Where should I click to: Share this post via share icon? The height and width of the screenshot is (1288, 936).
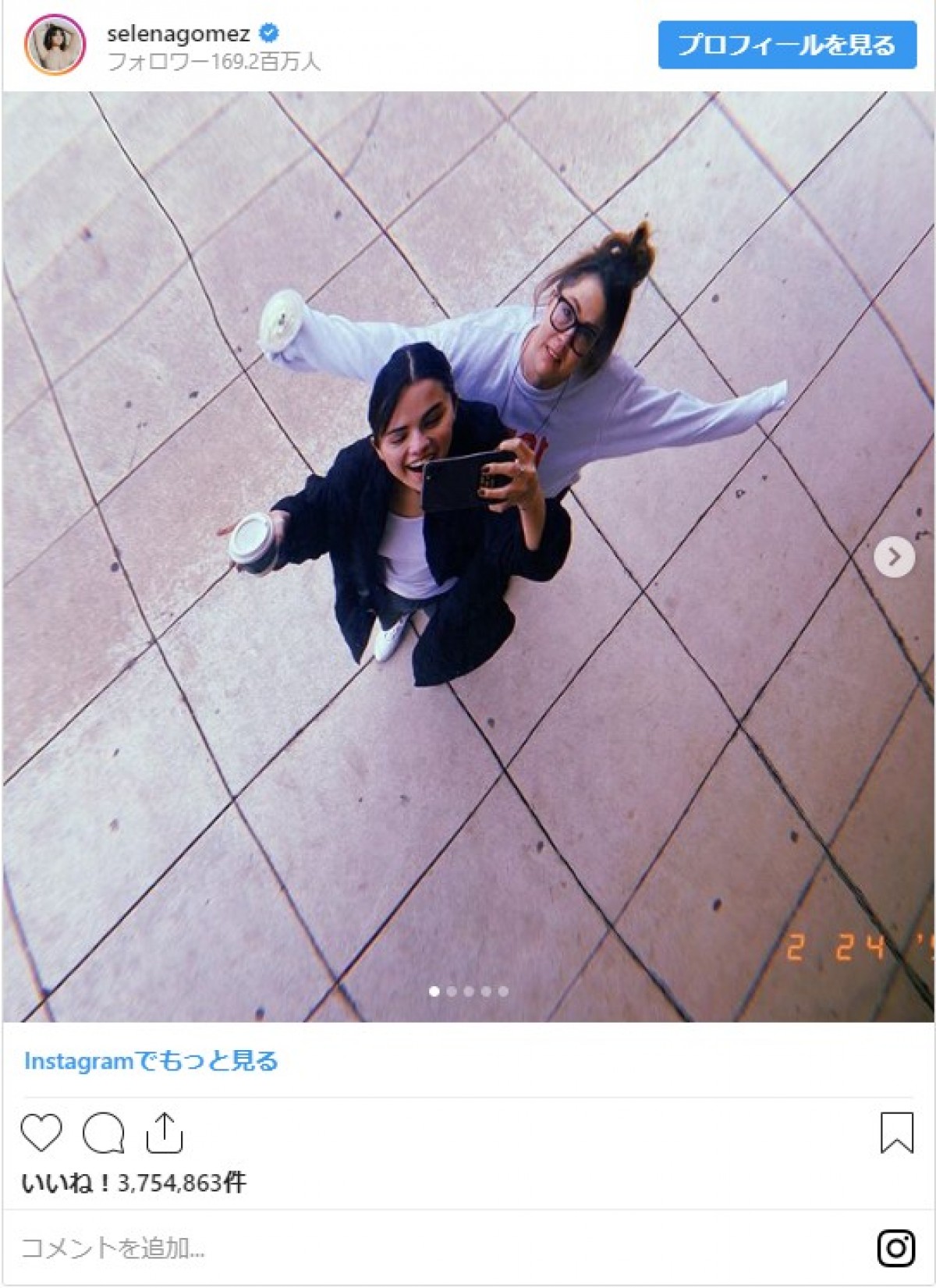(x=164, y=1133)
